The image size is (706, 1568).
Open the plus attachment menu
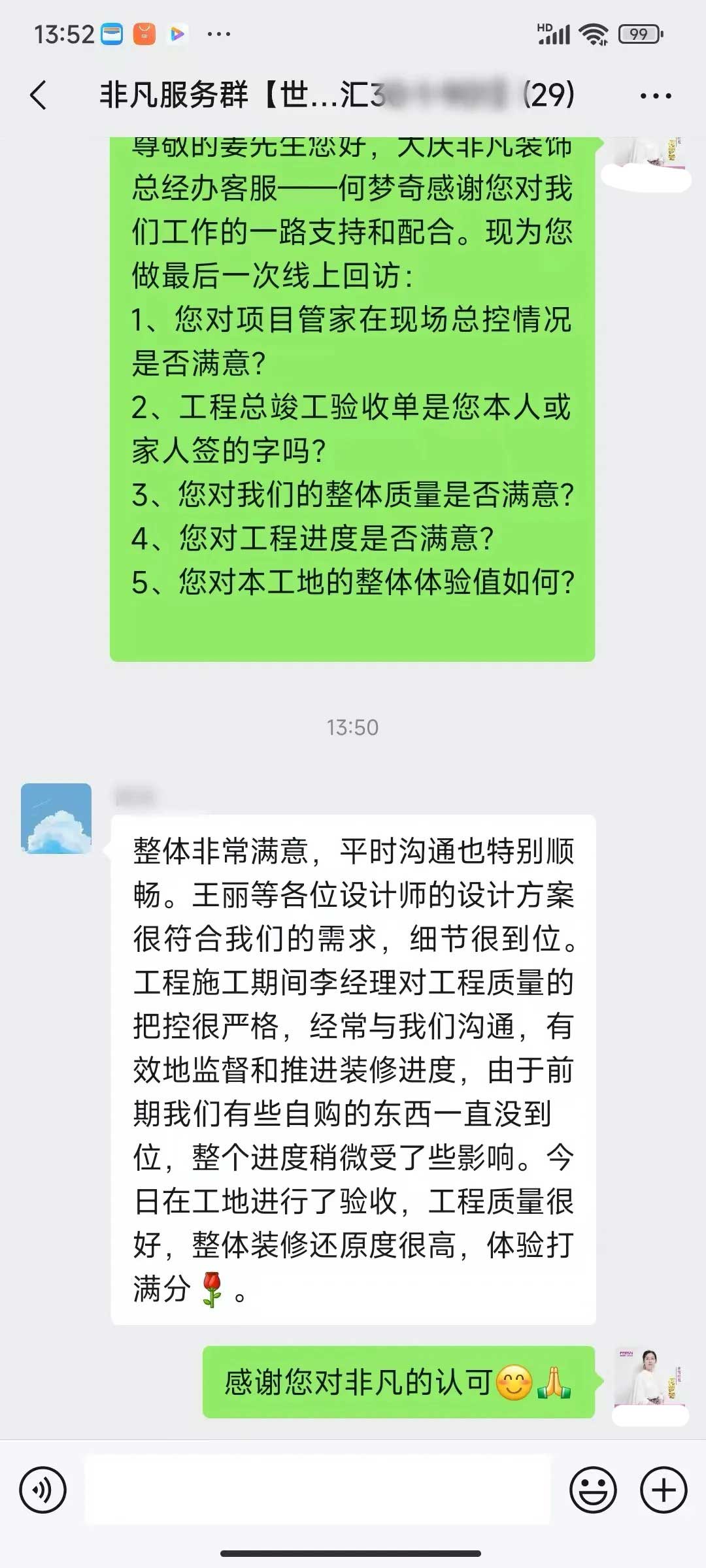664,1490
